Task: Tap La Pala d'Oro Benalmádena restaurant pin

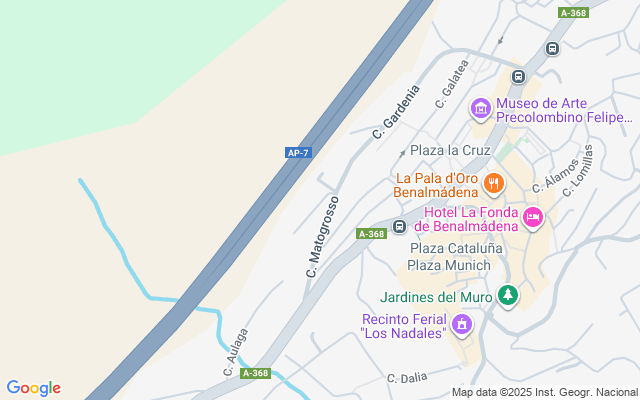Action: (492, 183)
